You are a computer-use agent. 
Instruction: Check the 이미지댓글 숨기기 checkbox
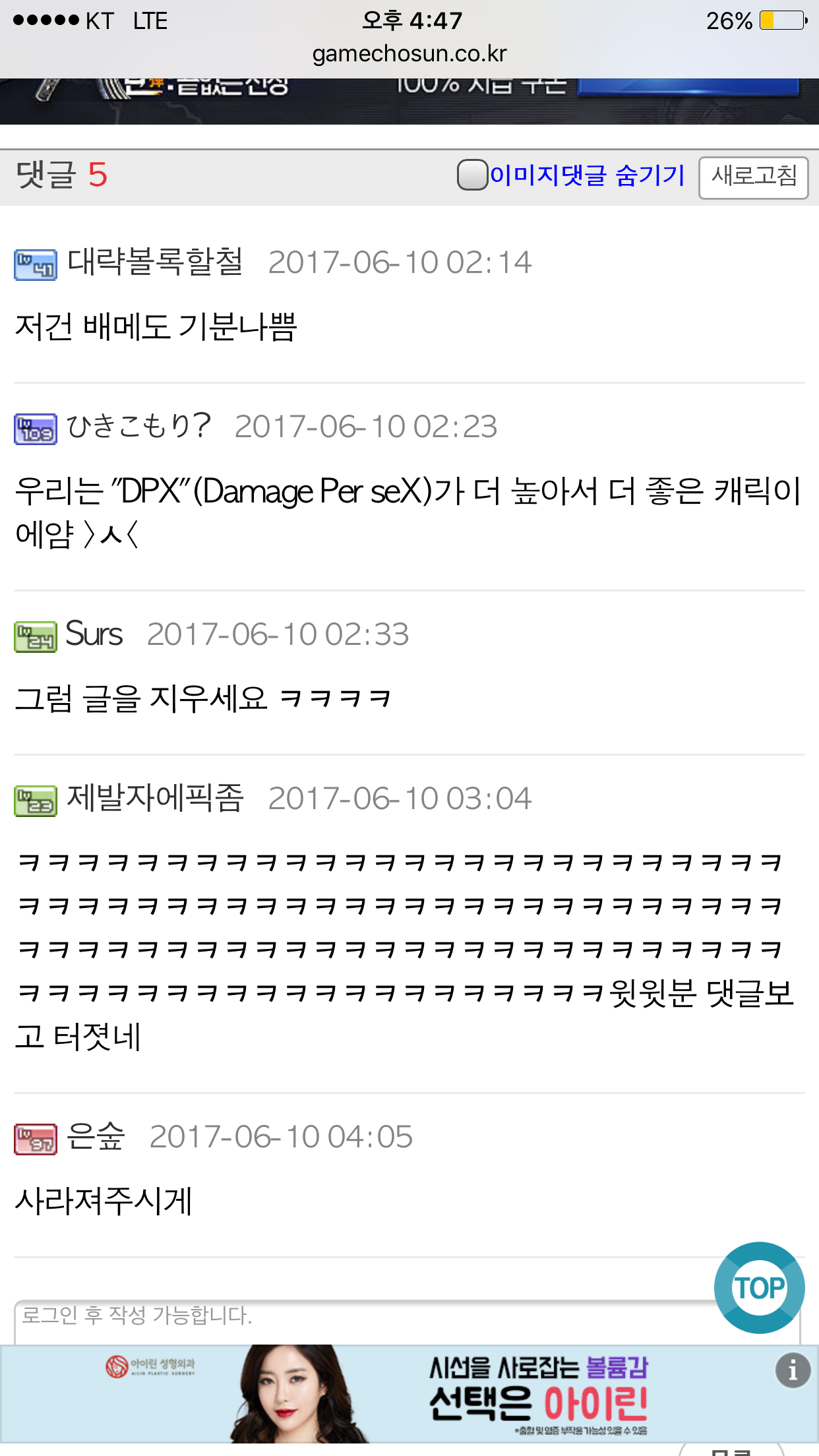[x=472, y=175]
